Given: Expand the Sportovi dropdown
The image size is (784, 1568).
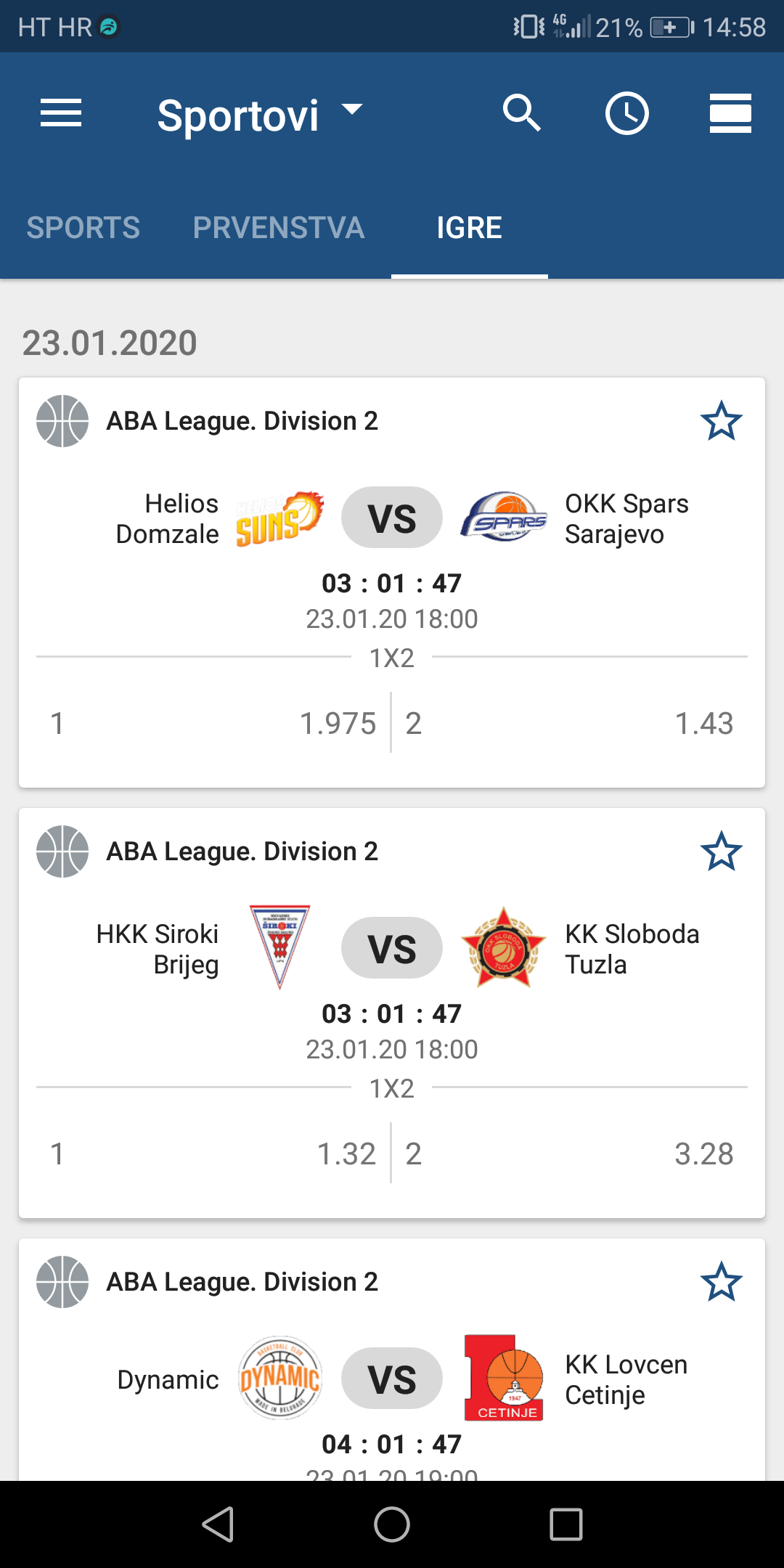Looking at the screenshot, I should (x=260, y=115).
